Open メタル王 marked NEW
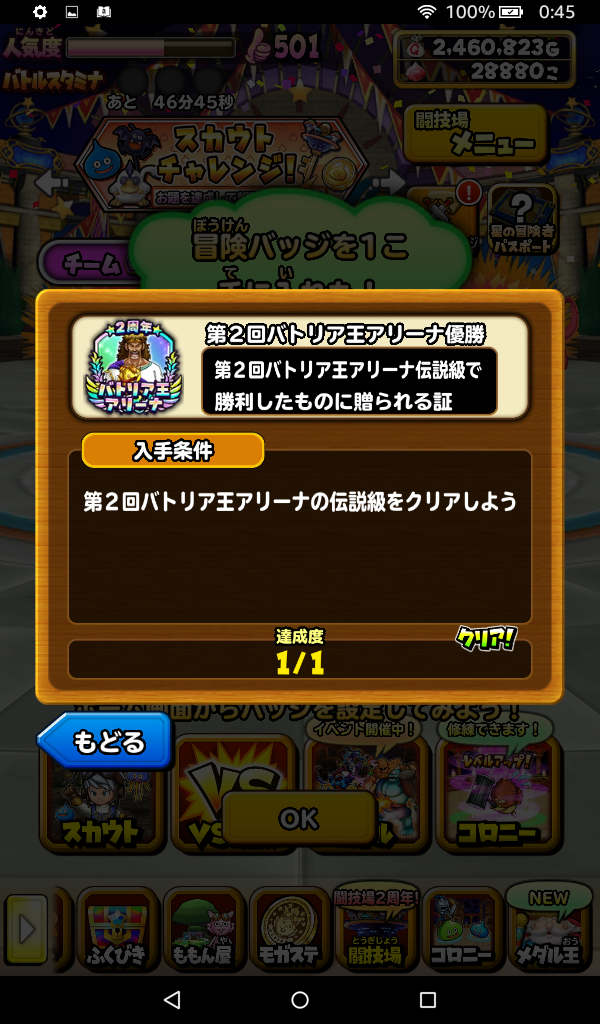The width and height of the screenshot is (600, 1024). [x=548, y=930]
